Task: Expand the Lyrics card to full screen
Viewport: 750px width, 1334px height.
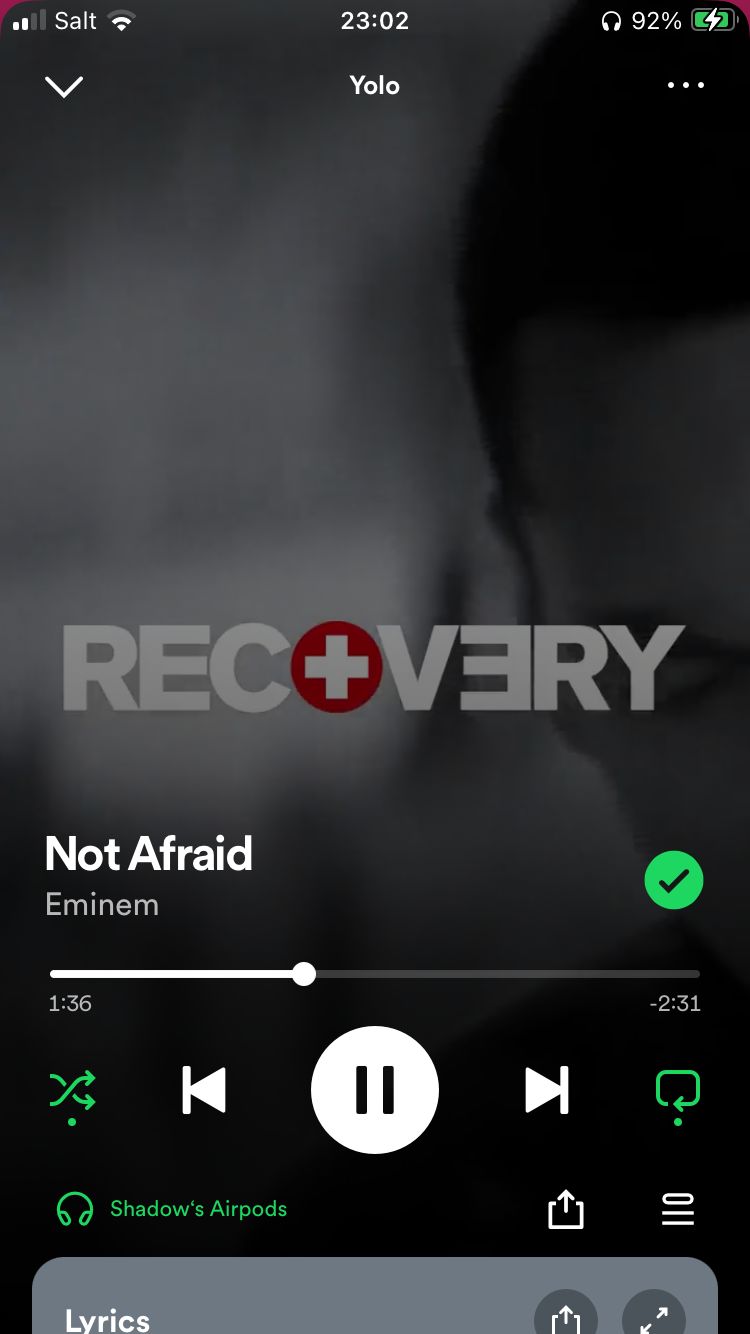Action: click(x=654, y=1318)
